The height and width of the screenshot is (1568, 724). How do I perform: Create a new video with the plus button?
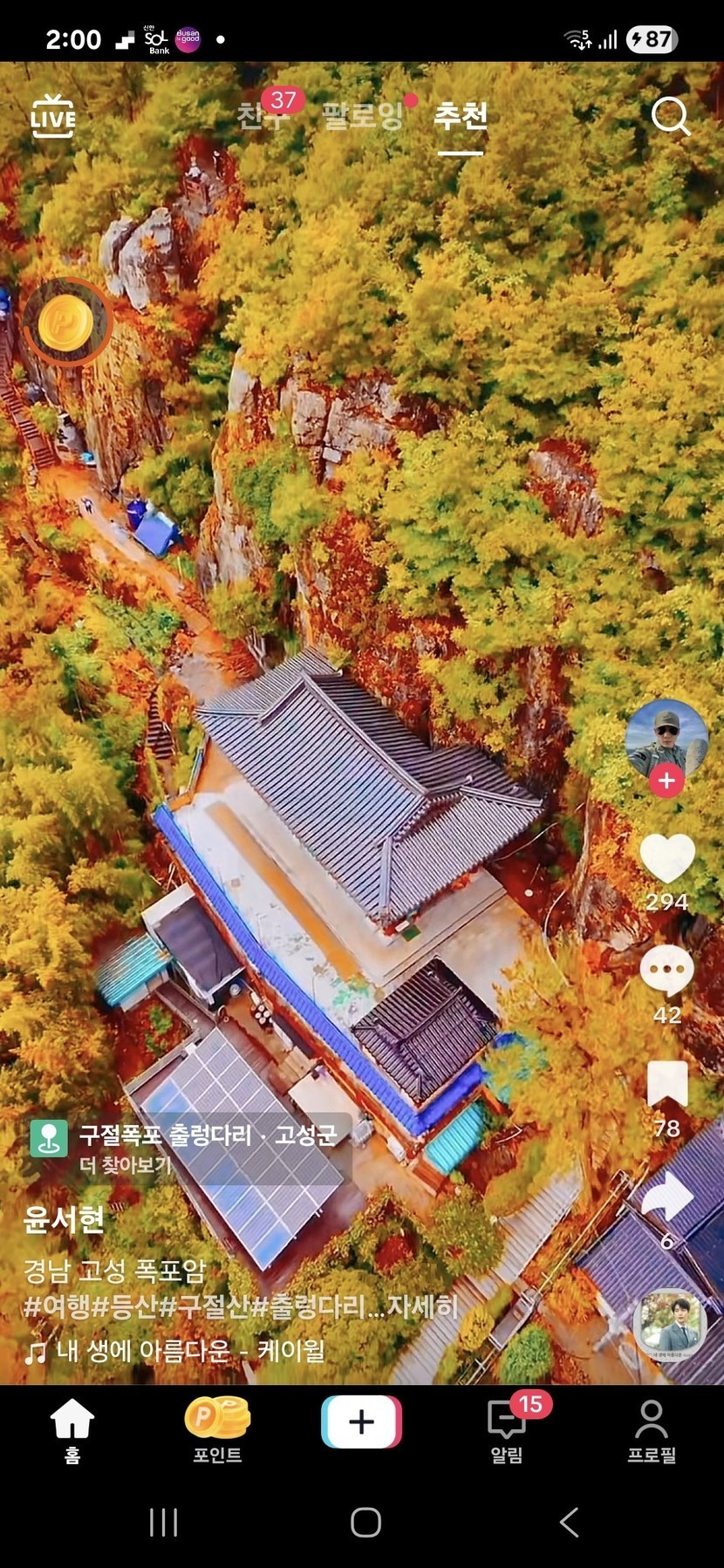click(x=361, y=1421)
